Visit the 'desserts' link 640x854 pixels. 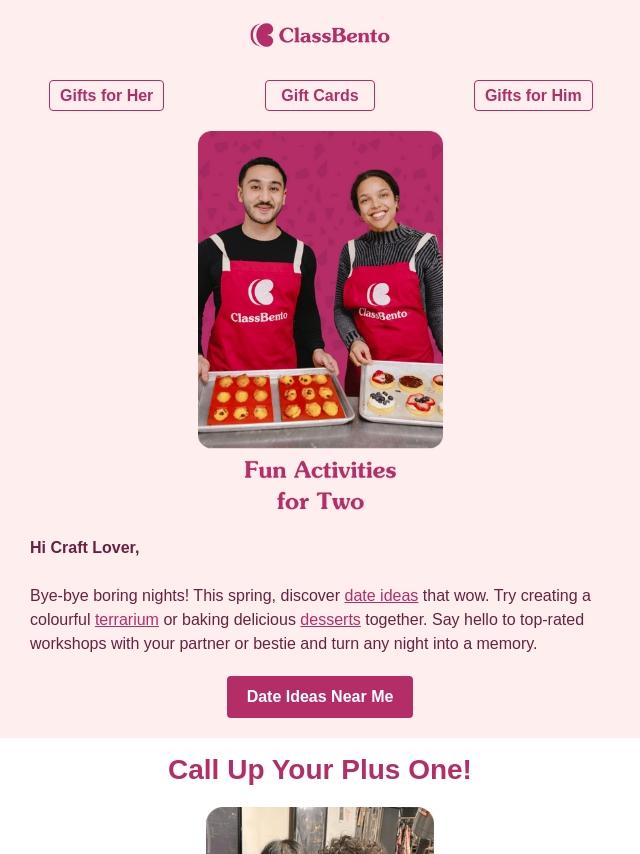tap(330, 619)
